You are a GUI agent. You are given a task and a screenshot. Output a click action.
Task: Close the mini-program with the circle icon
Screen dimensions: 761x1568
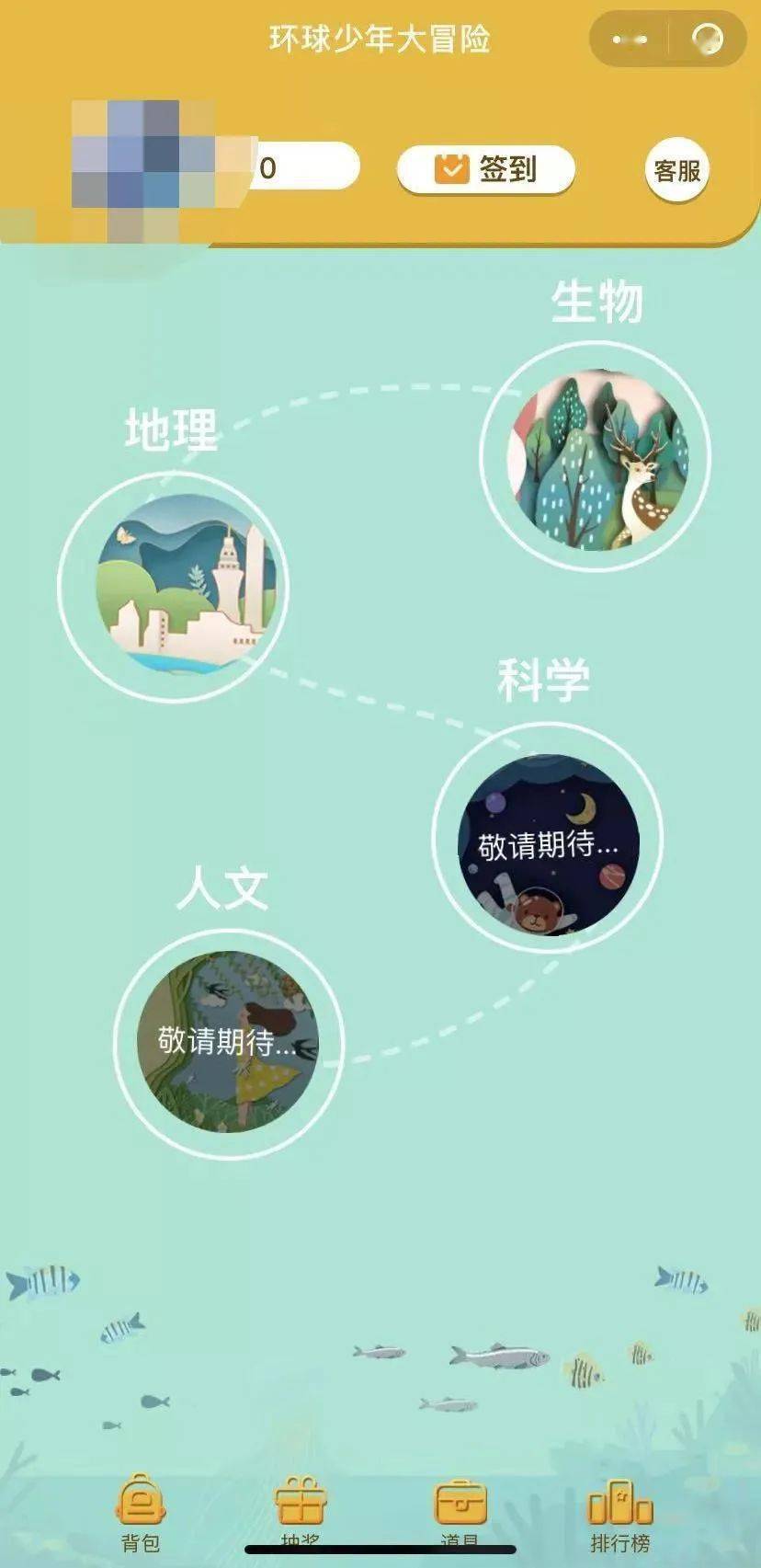(x=707, y=40)
